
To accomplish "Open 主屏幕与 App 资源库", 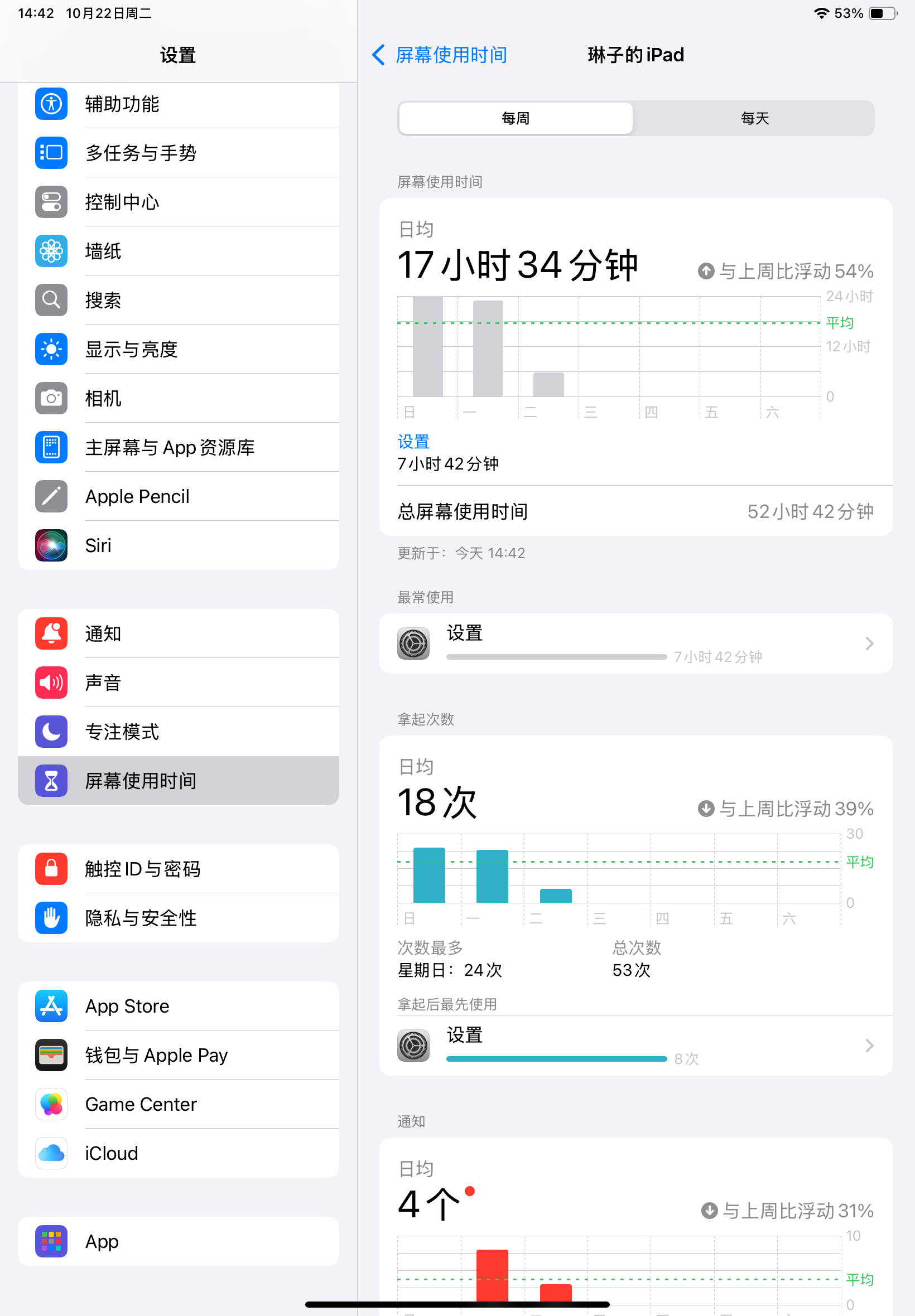I will (x=179, y=447).
